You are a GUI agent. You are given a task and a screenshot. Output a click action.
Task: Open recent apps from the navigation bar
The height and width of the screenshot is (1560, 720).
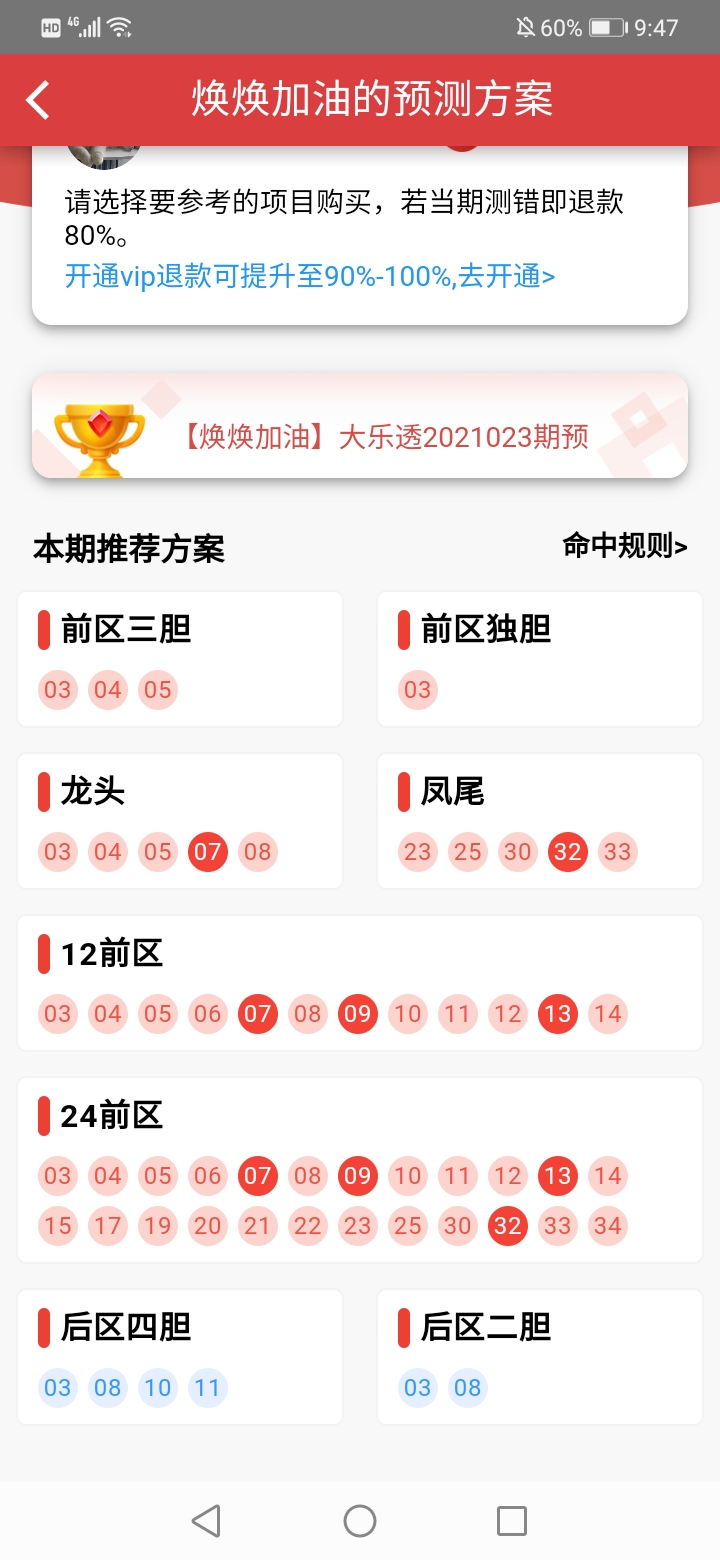pyautogui.click(x=512, y=1521)
